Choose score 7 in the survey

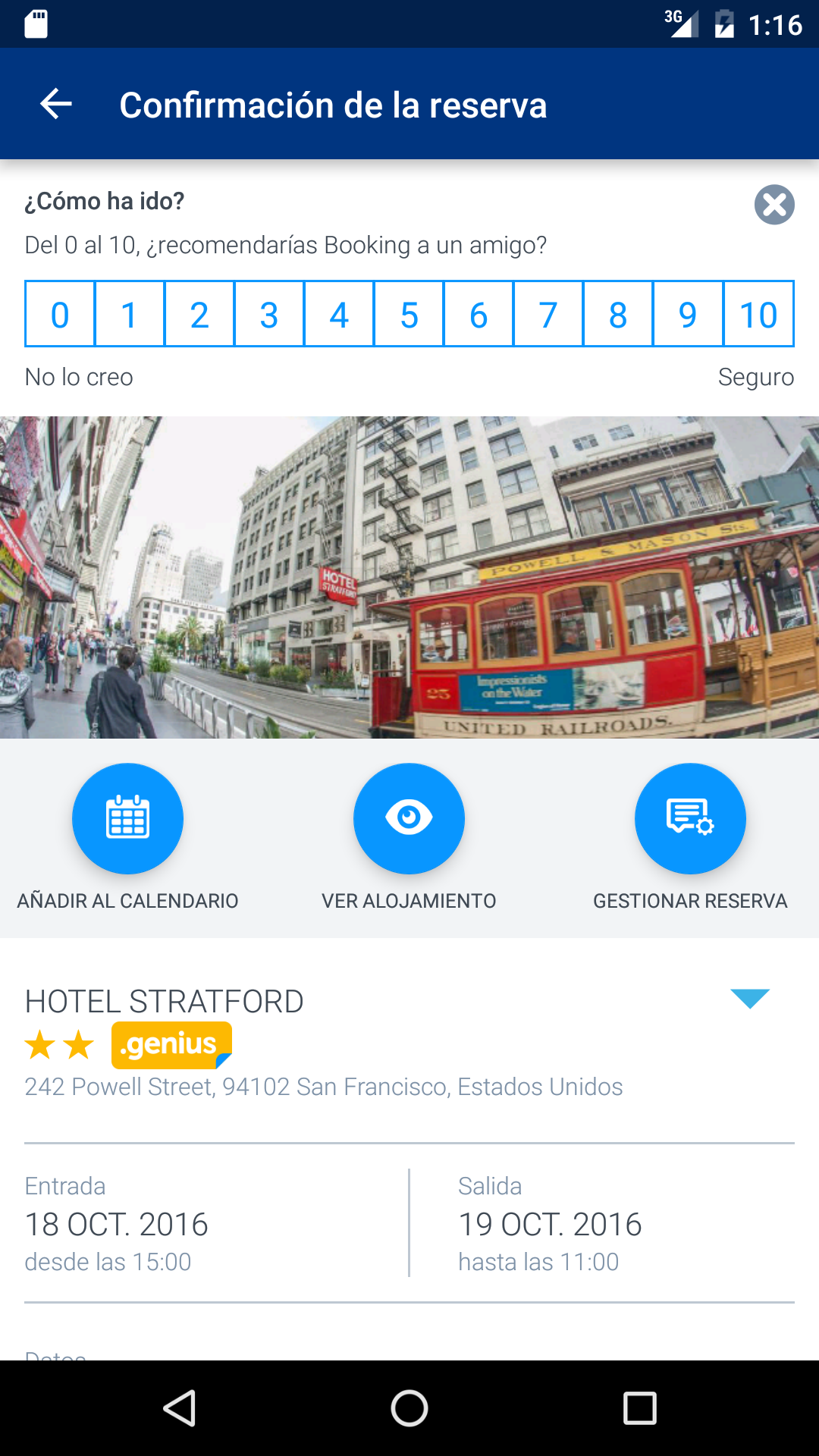548,315
